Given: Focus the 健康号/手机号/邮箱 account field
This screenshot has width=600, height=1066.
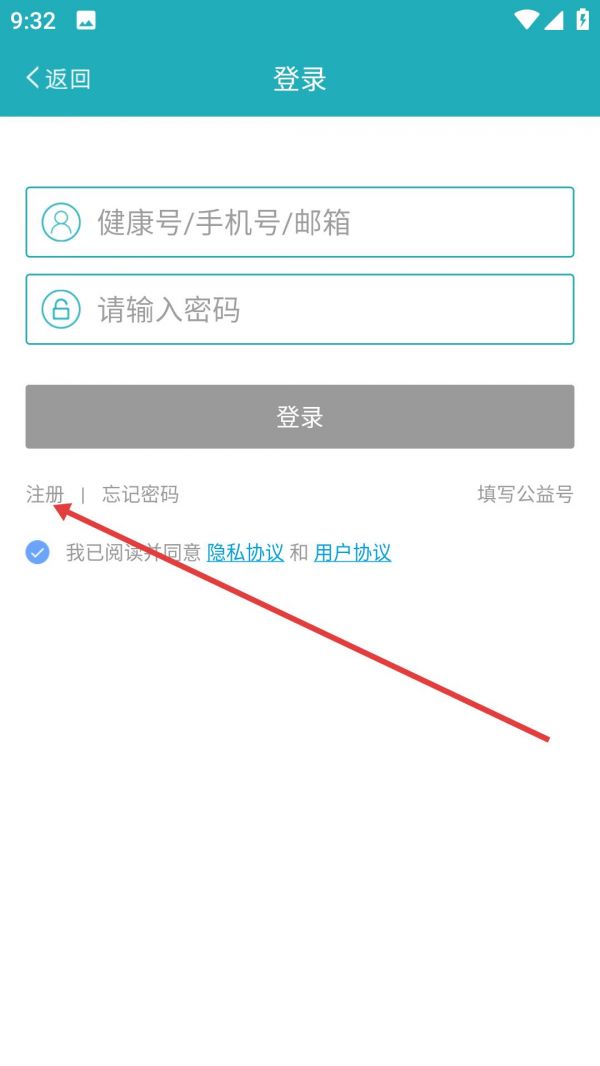Looking at the screenshot, I should (300, 222).
